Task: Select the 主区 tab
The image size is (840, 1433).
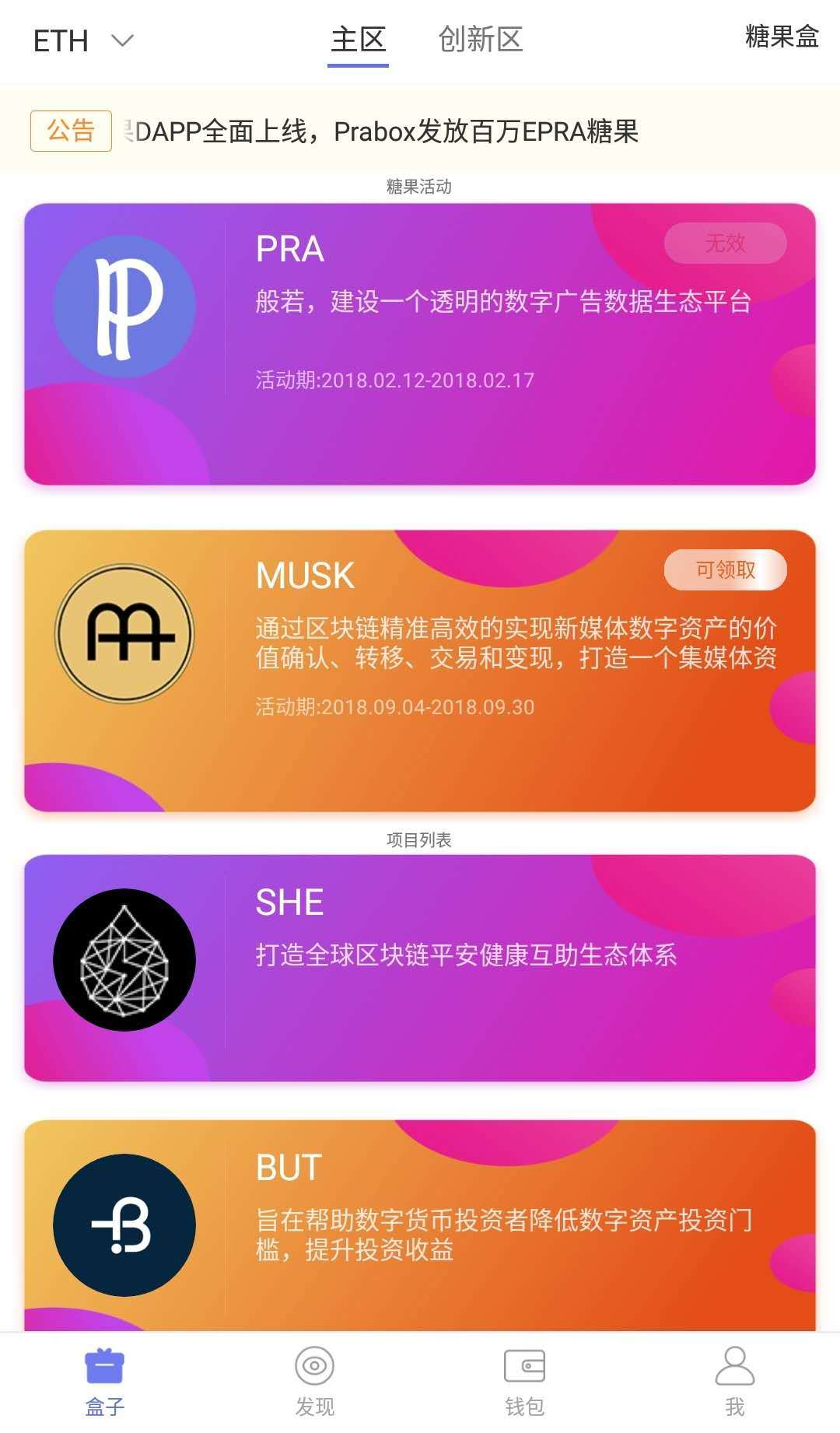Action: coord(358,40)
